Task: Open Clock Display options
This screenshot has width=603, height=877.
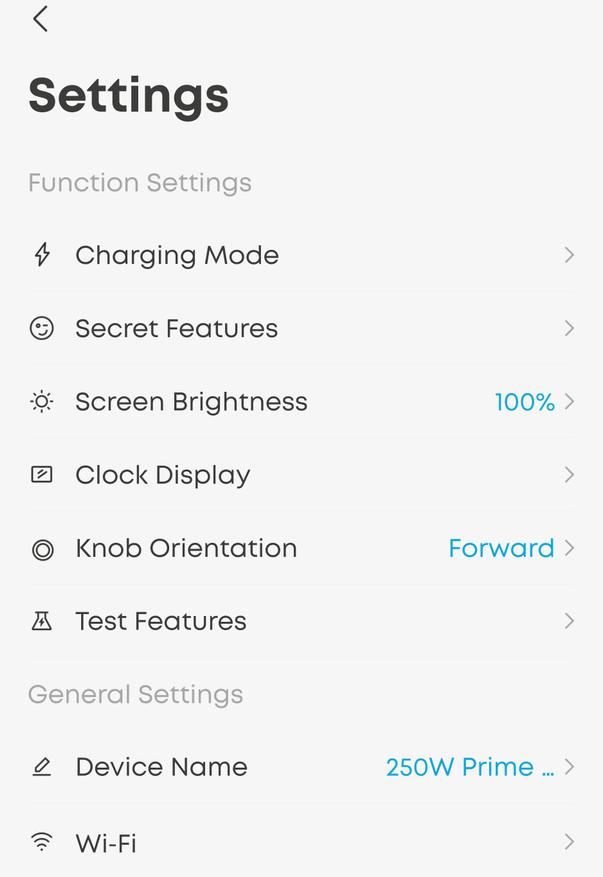Action: tap(302, 475)
